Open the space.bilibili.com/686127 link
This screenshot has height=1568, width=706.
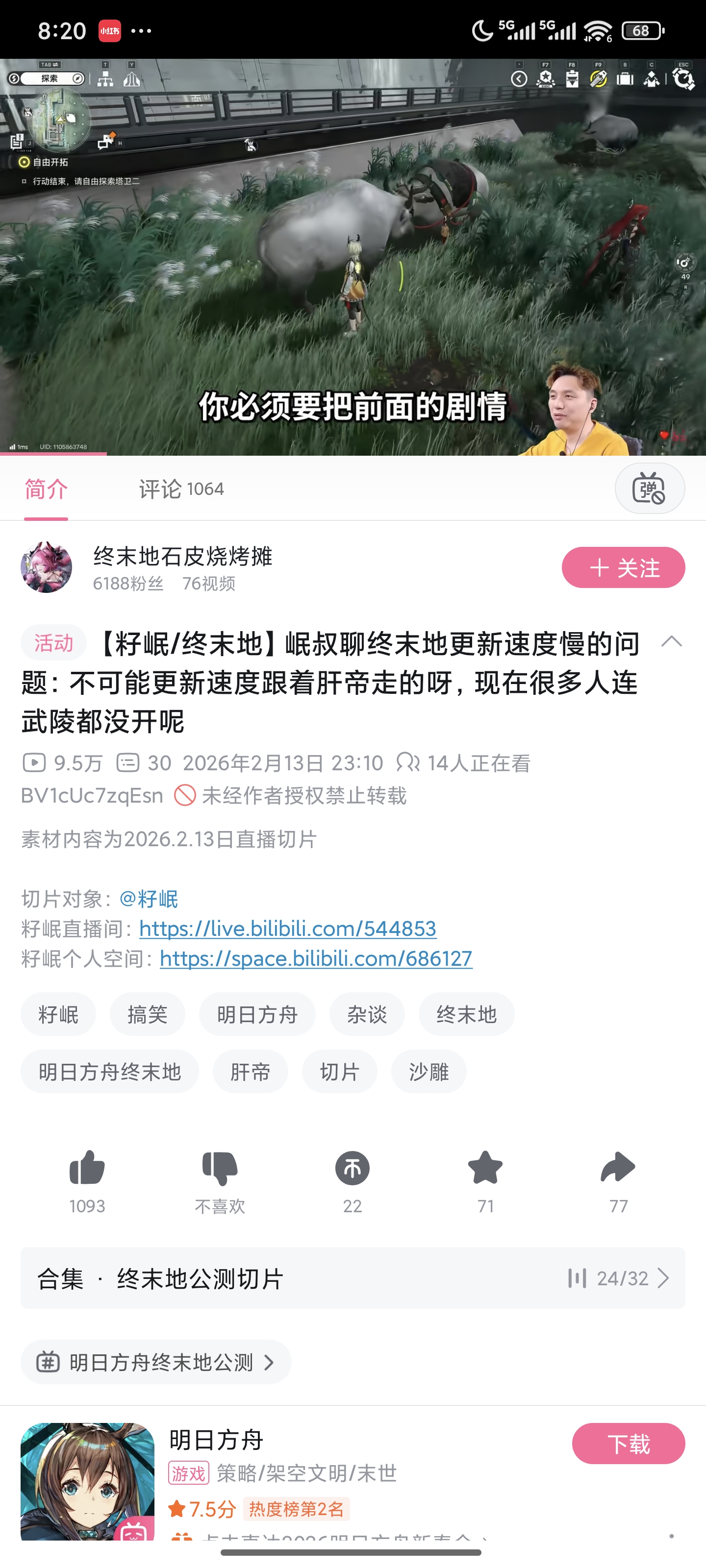316,959
